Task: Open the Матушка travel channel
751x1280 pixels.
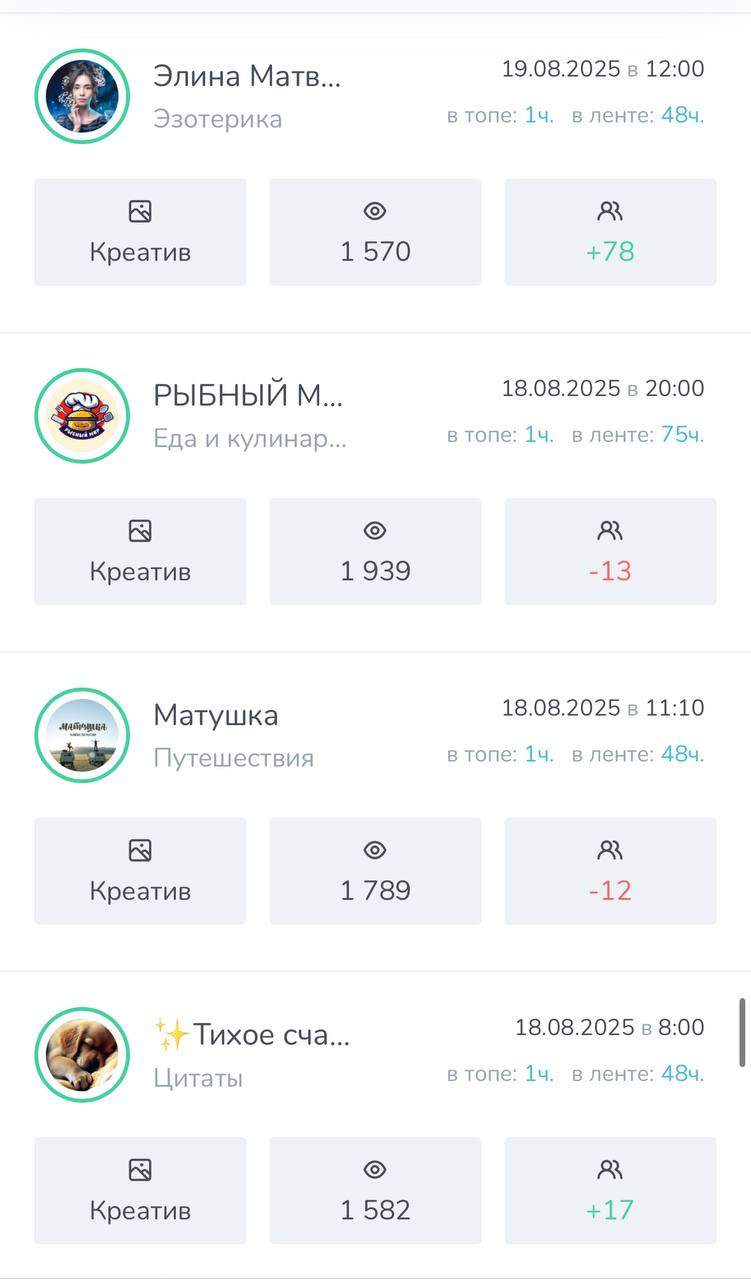Action: click(x=216, y=715)
